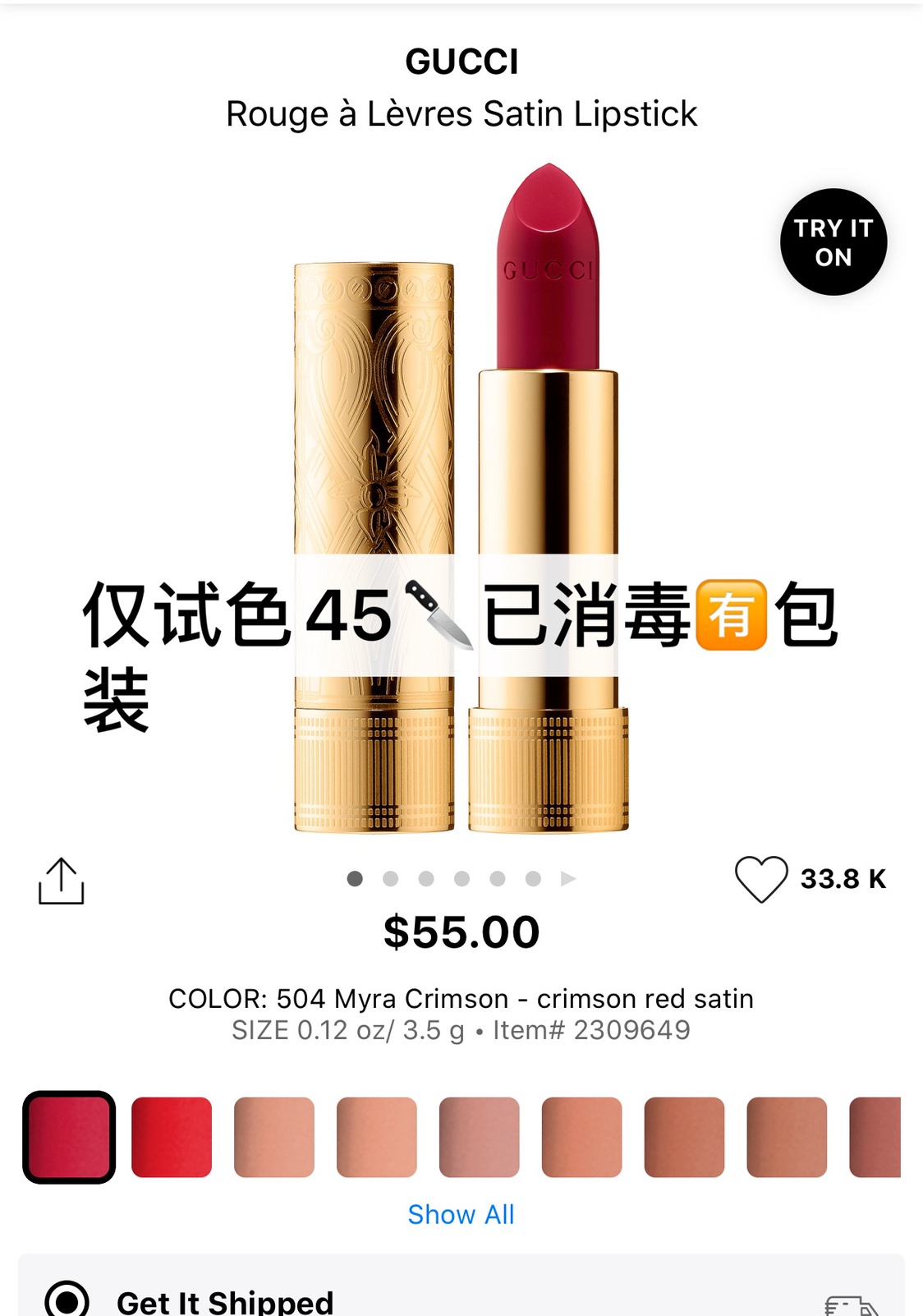Share this Gucci lipstick
Viewport: 923px width, 1316px height.
click(62, 881)
